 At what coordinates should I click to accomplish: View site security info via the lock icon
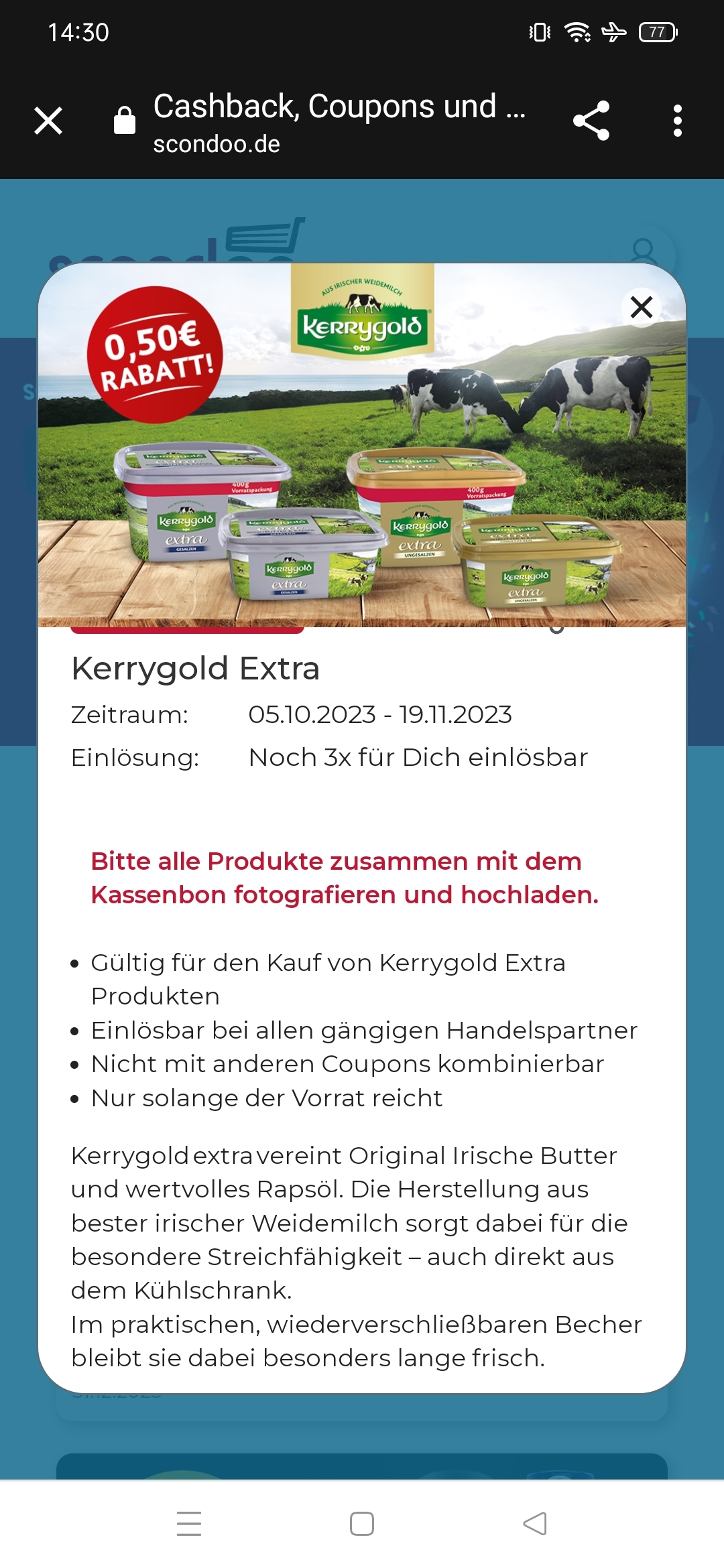pos(125,121)
